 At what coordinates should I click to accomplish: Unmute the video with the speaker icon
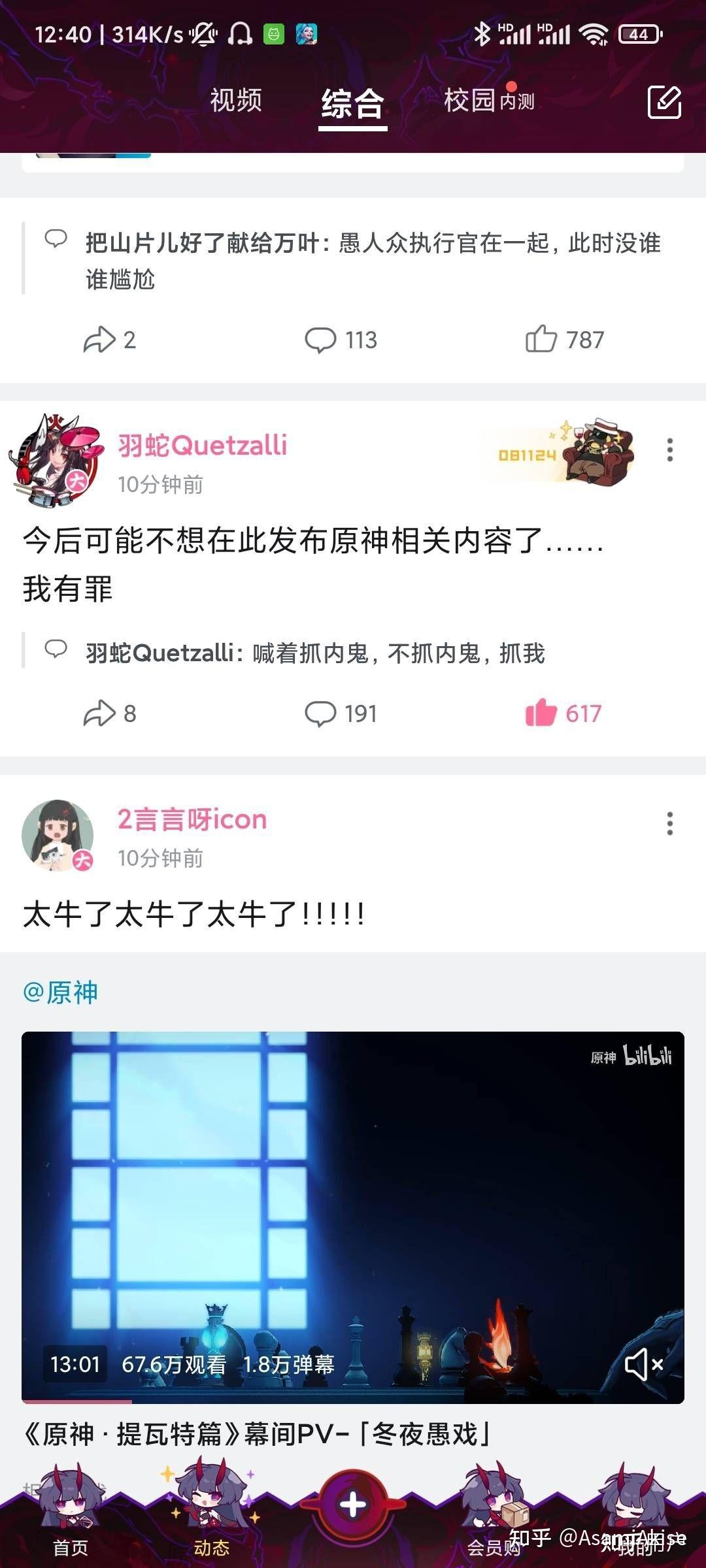tap(643, 1364)
